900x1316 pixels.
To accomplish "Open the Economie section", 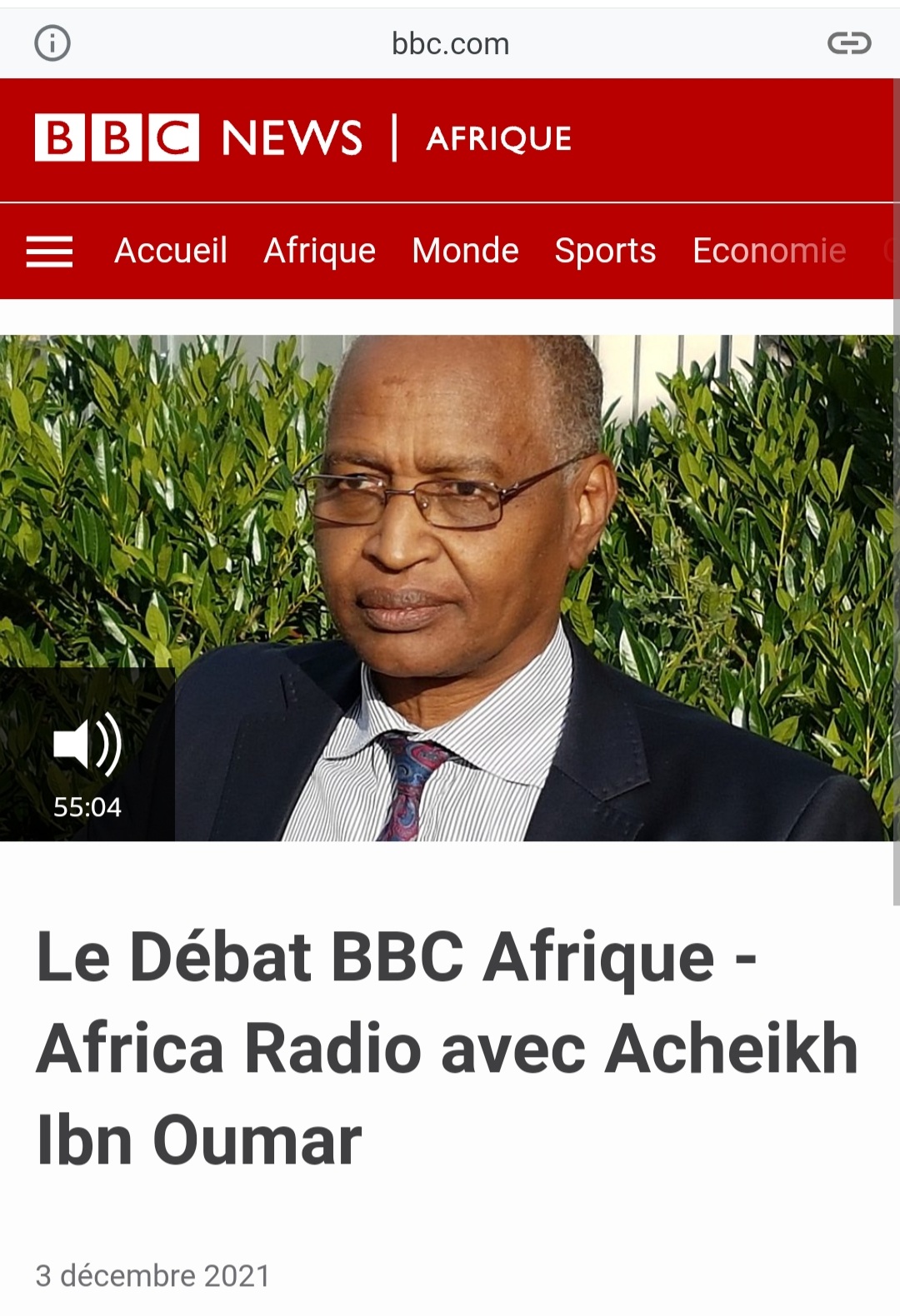I will point(768,251).
